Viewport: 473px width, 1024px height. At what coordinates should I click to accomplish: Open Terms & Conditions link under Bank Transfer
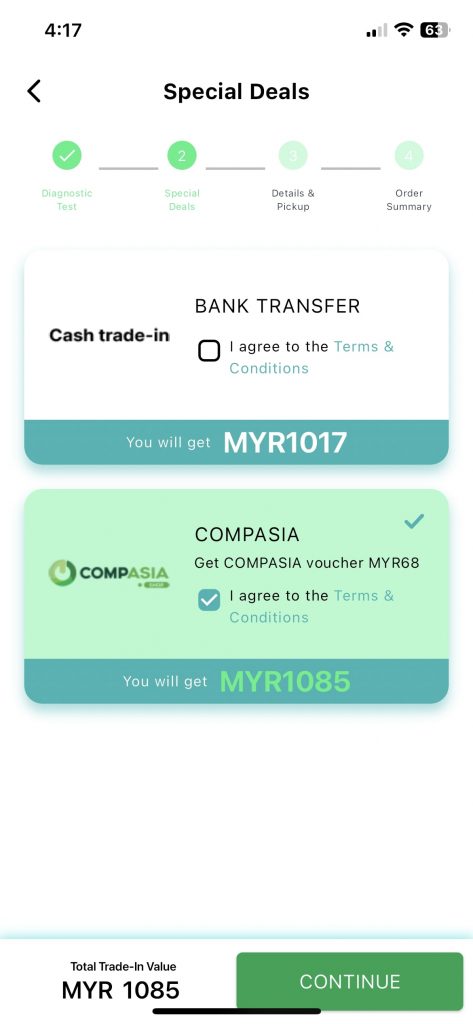(312, 357)
